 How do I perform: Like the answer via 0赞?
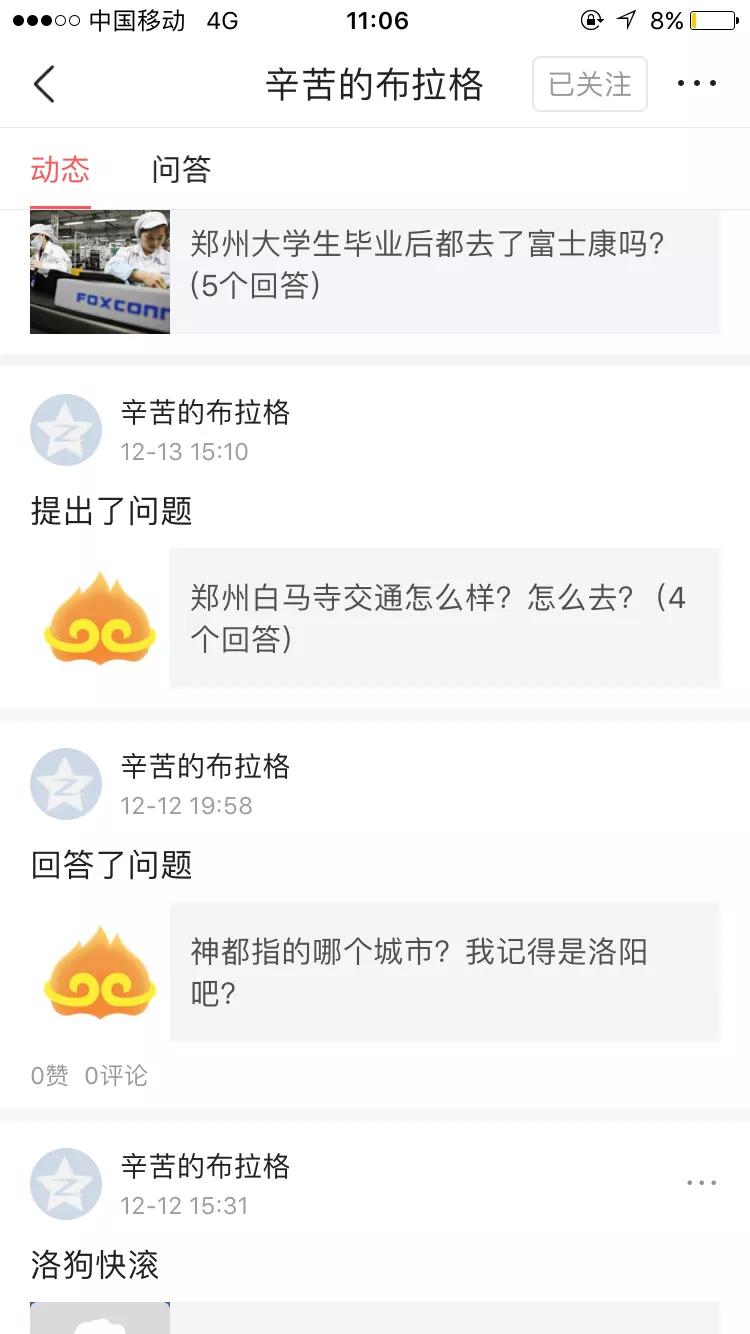point(50,1076)
